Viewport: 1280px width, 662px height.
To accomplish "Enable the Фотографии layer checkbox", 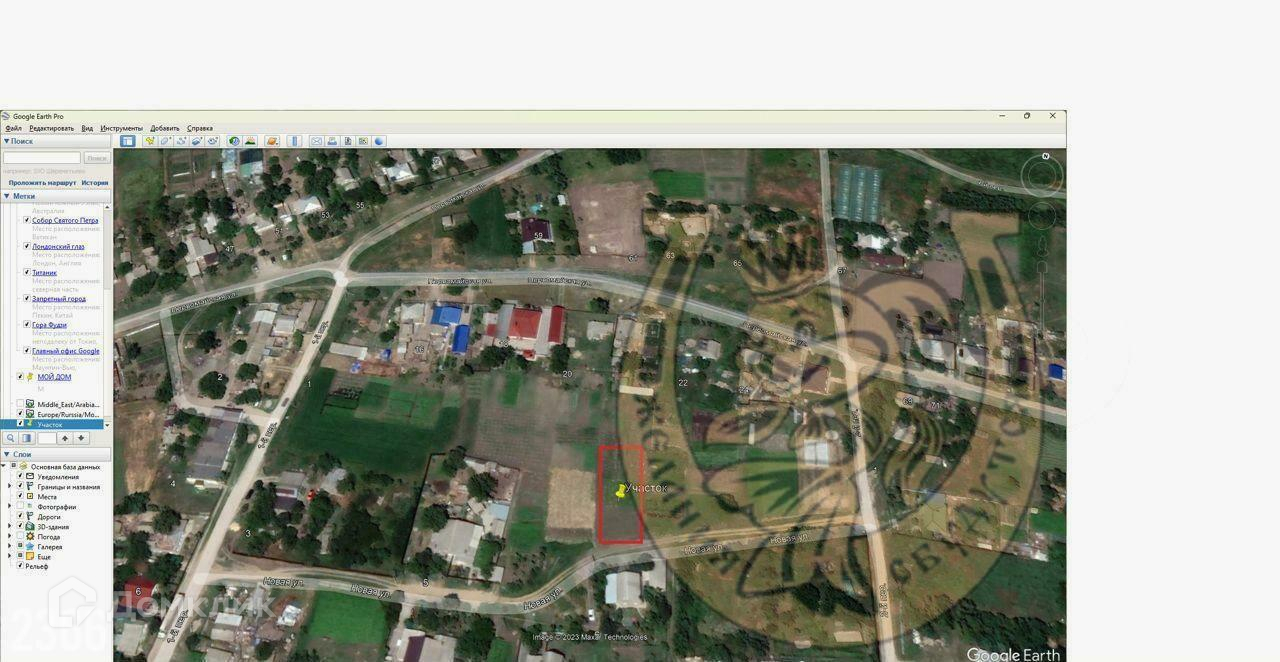I will pos(20,507).
